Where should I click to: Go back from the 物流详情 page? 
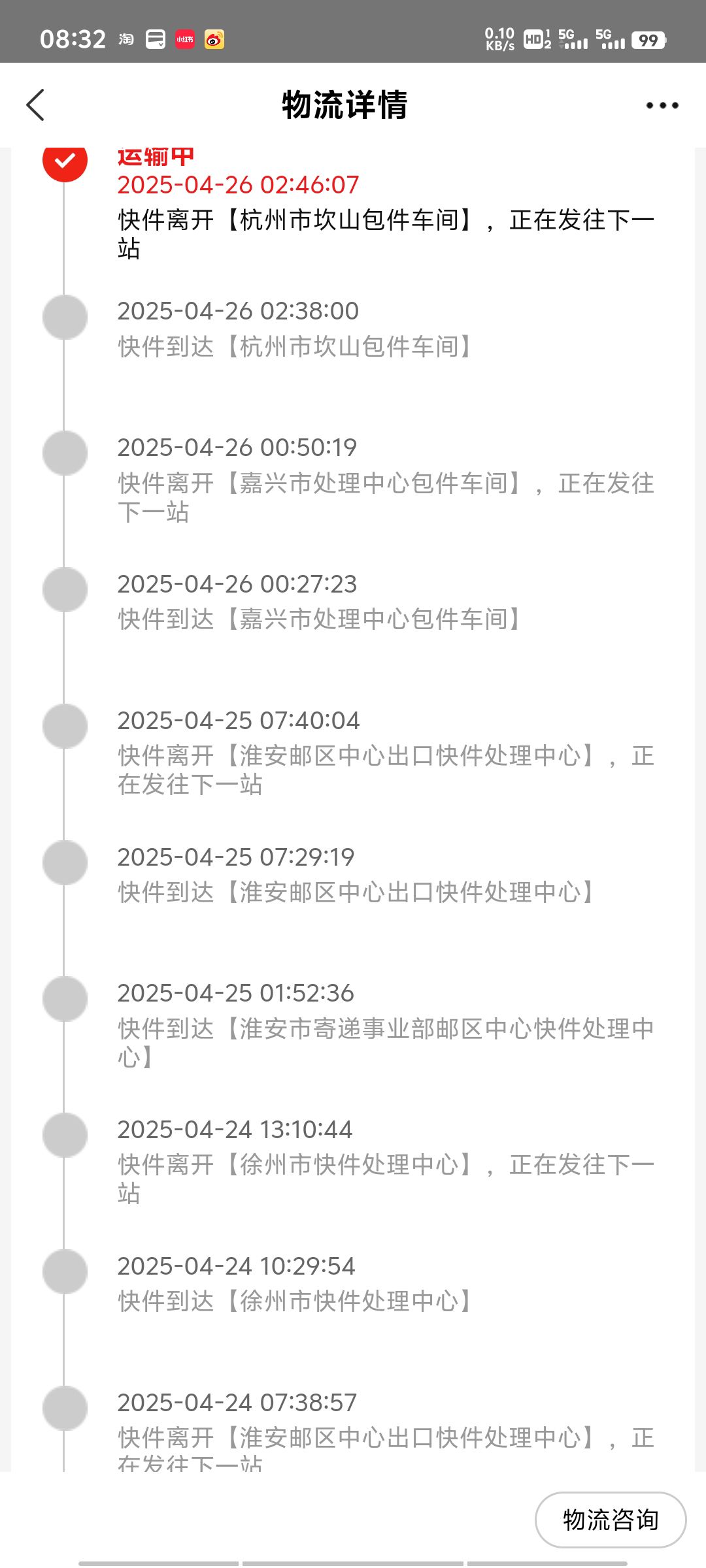(x=35, y=105)
